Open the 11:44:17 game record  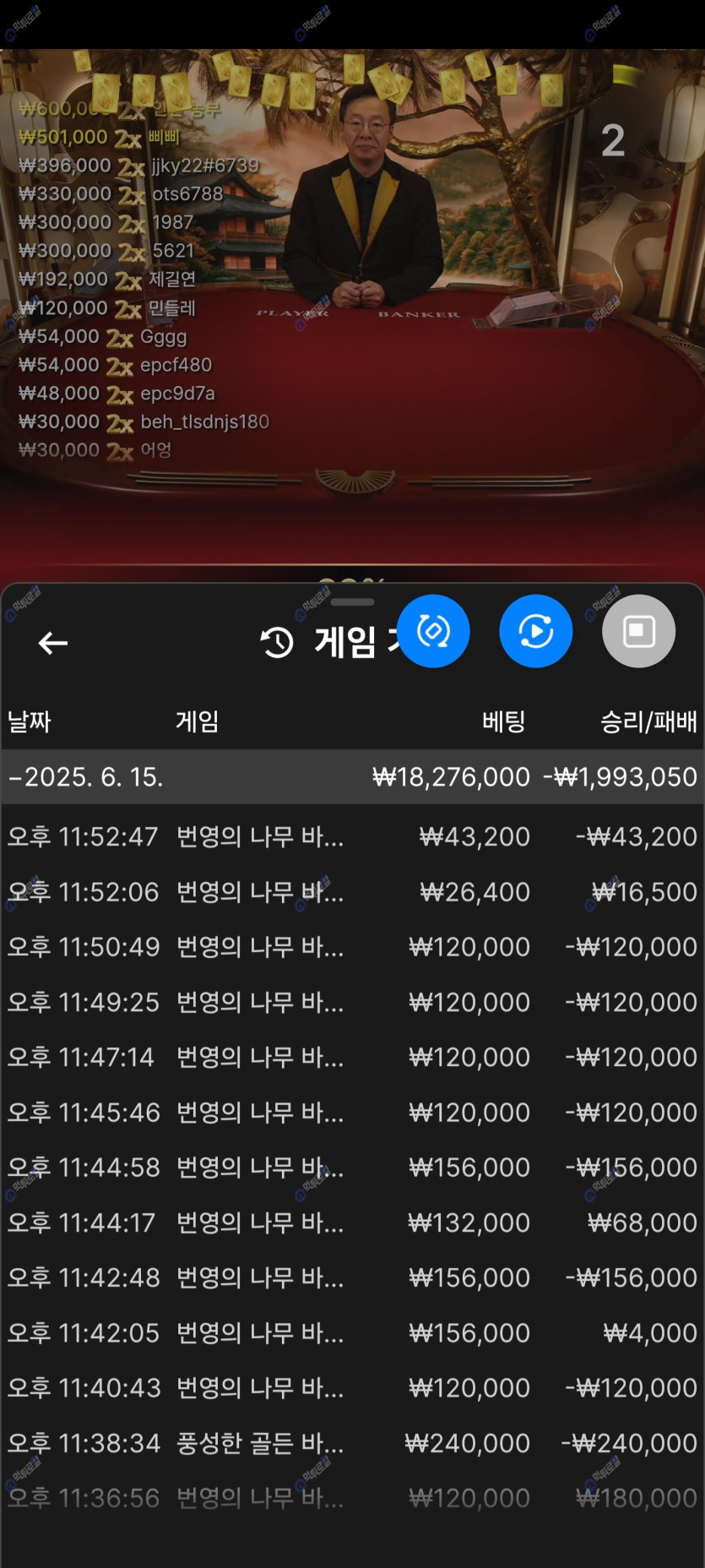(352, 1222)
